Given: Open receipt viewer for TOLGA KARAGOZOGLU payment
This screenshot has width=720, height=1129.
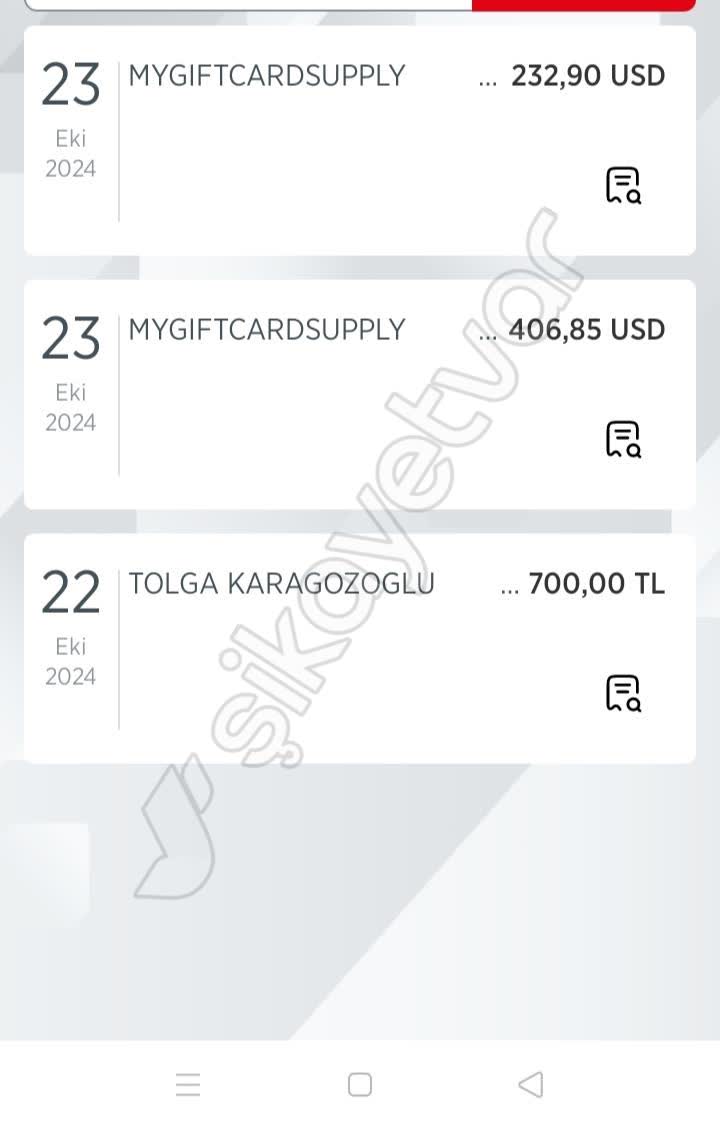Looking at the screenshot, I should [x=622, y=691].
